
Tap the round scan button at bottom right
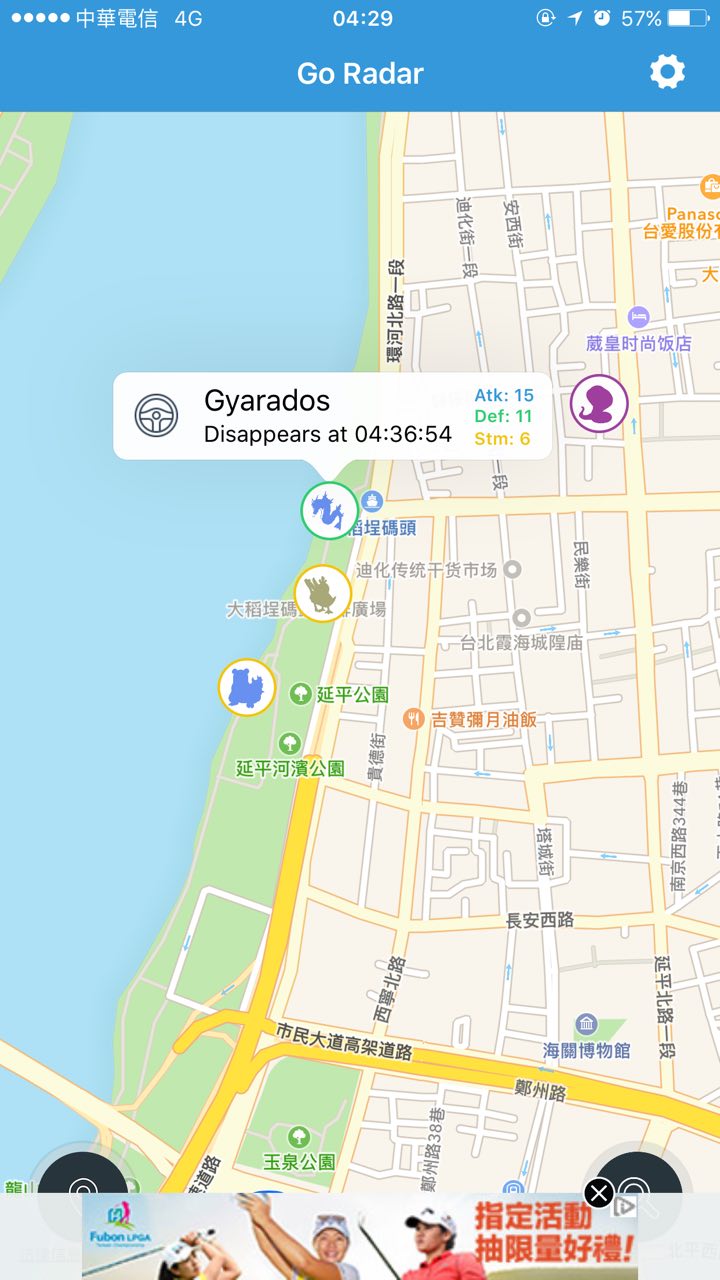(636, 1188)
